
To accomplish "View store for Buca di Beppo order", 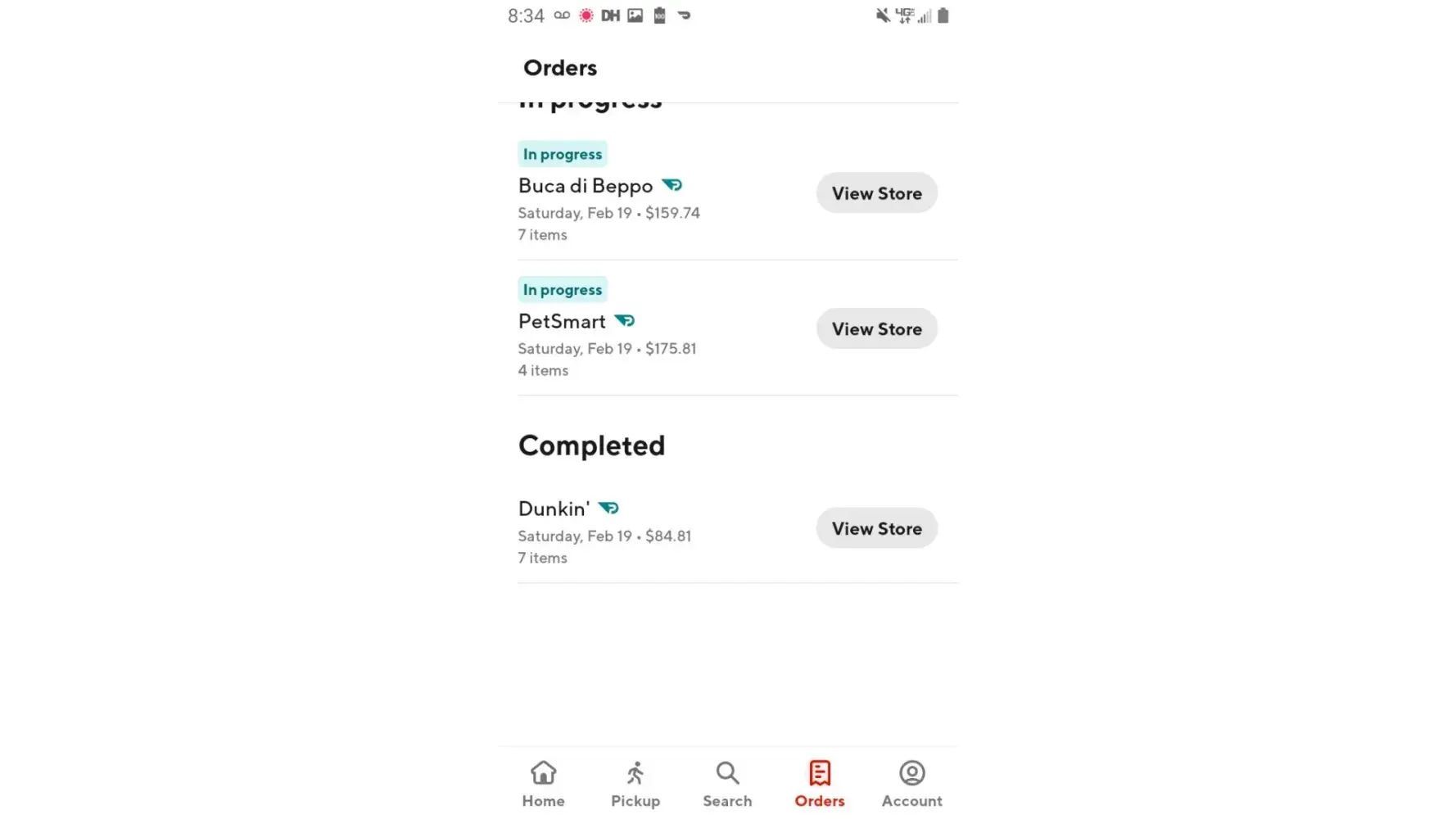I will (876, 193).
